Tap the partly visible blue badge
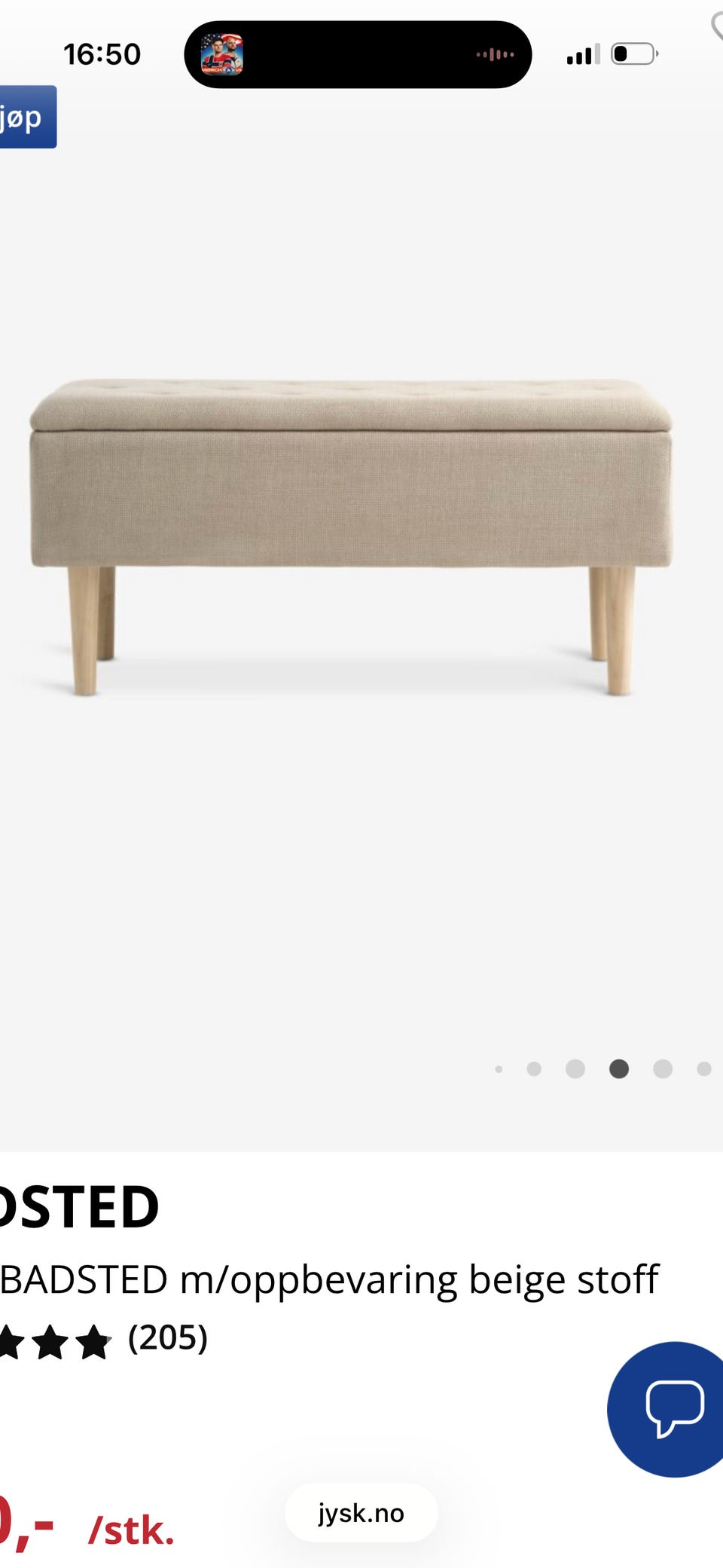The width and height of the screenshot is (723, 1568). pos(28,117)
